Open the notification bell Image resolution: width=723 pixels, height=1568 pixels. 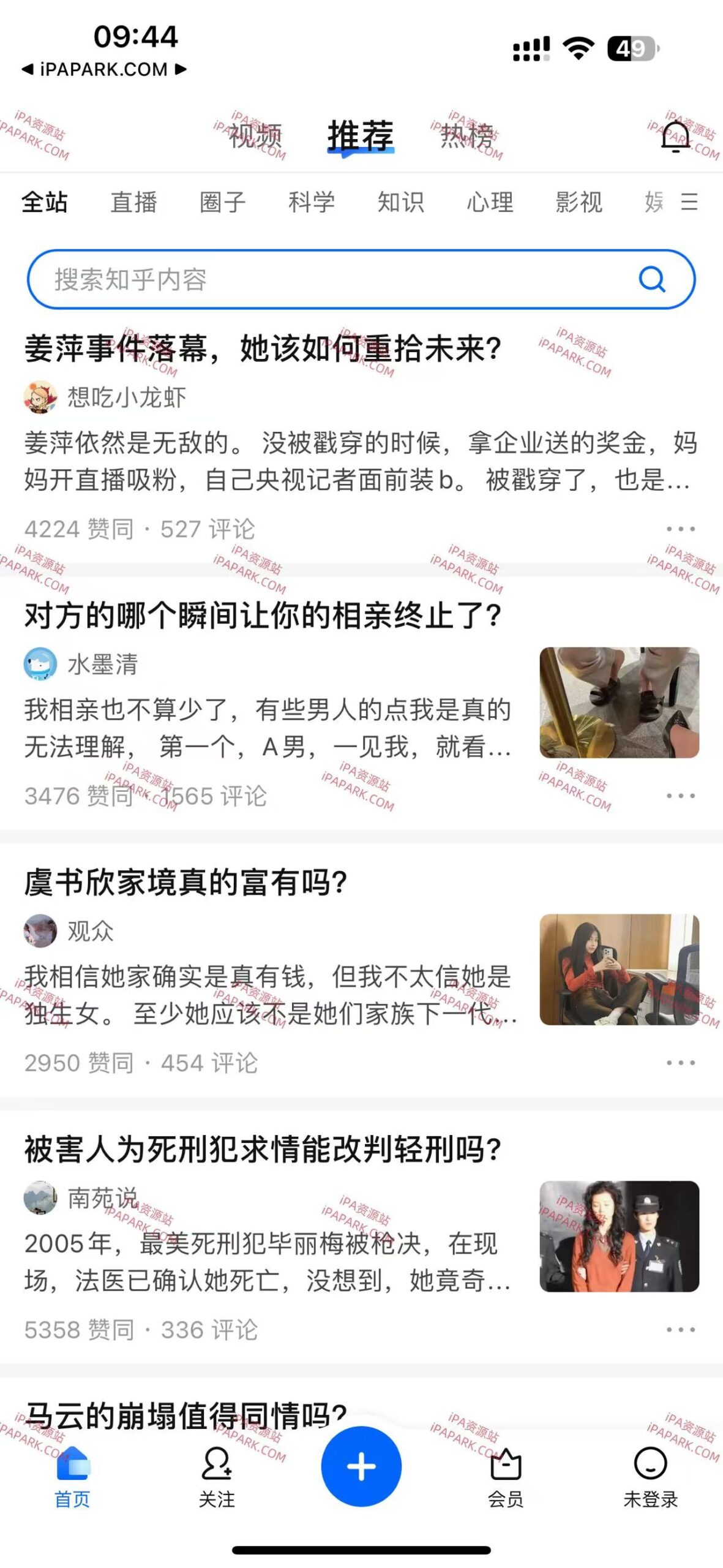tap(674, 136)
